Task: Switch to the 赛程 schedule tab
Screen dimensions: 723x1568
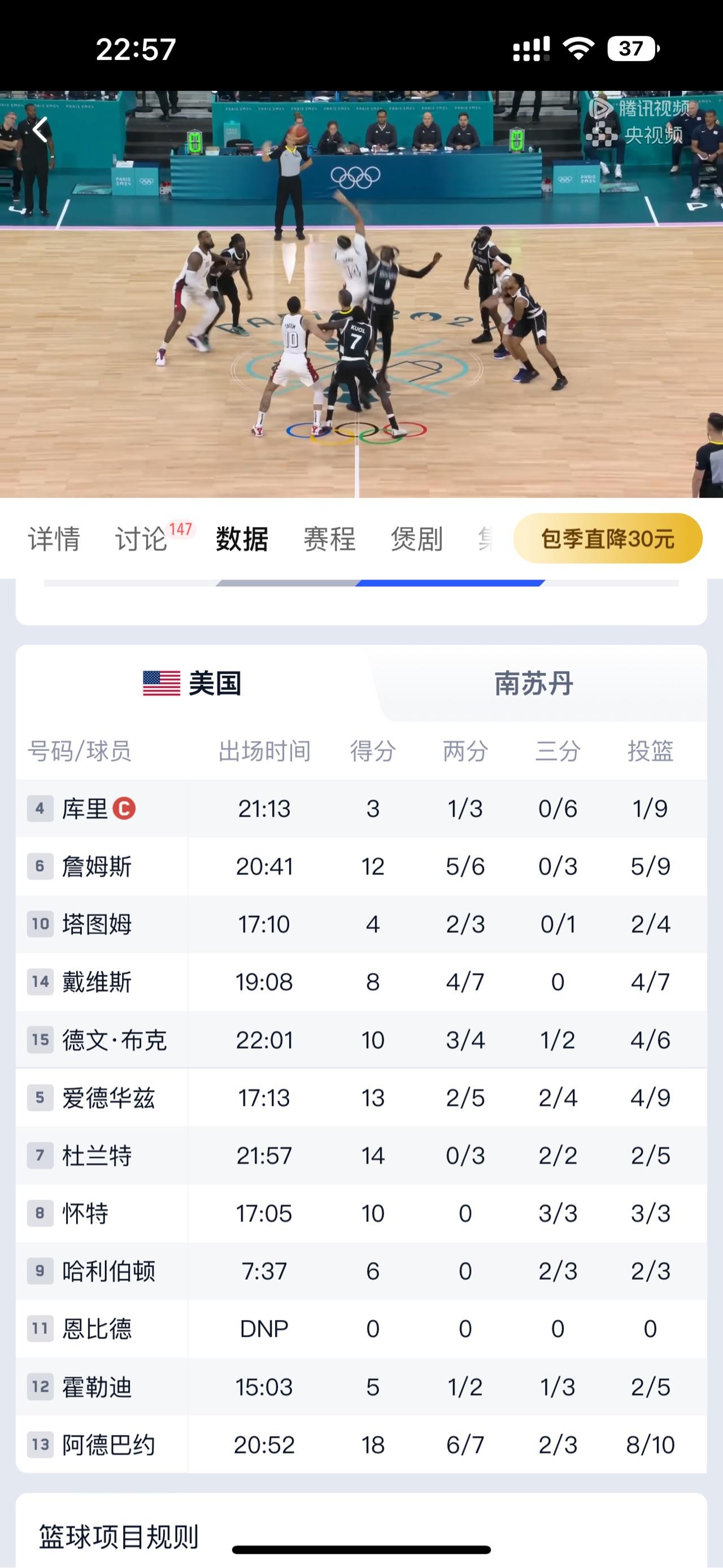Action: 329,539
